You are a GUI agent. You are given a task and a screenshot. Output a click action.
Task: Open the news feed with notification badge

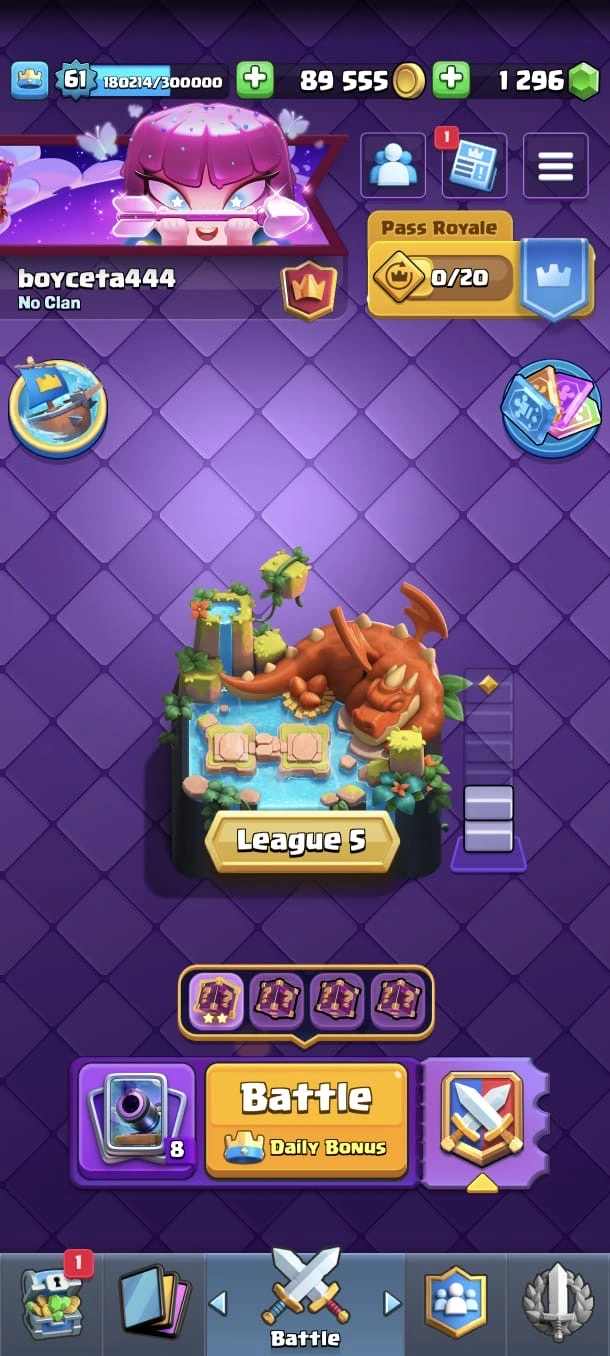[474, 166]
